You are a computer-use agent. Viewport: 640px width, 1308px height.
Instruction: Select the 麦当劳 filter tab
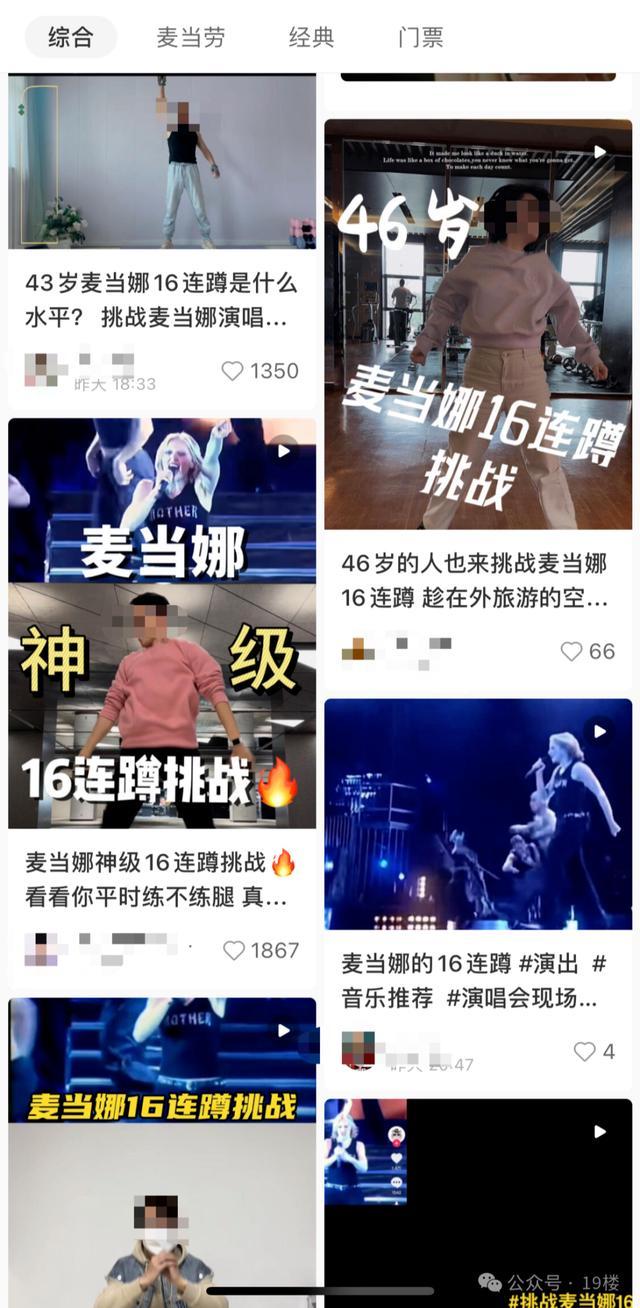click(x=191, y=38)
